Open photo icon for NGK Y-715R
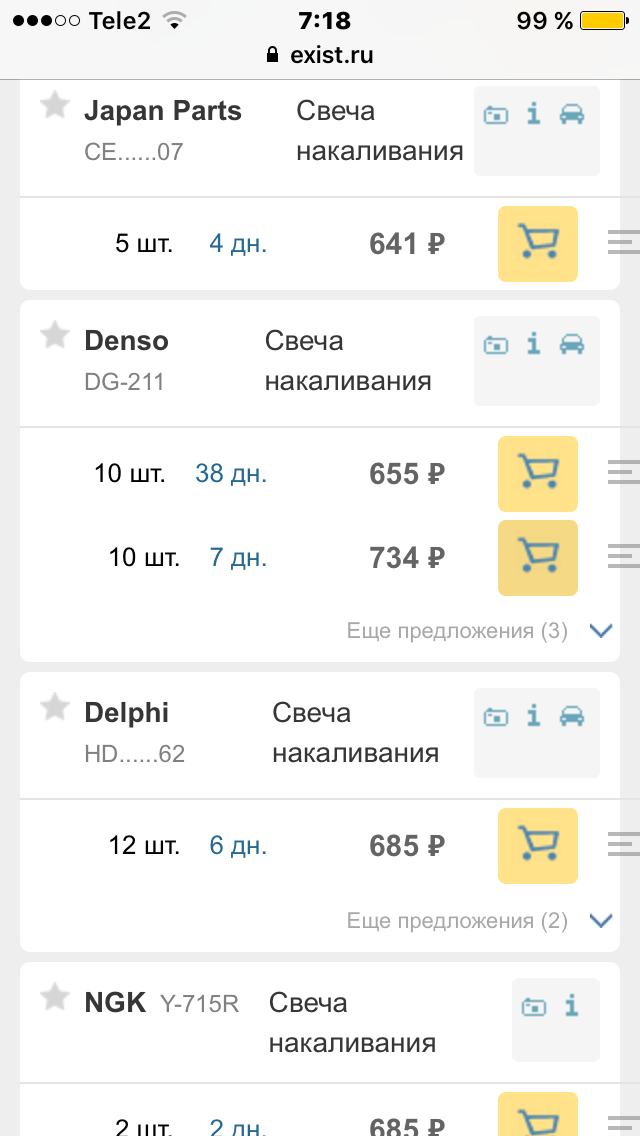This screenshot has height=1136, width=640. [534, 1007]
